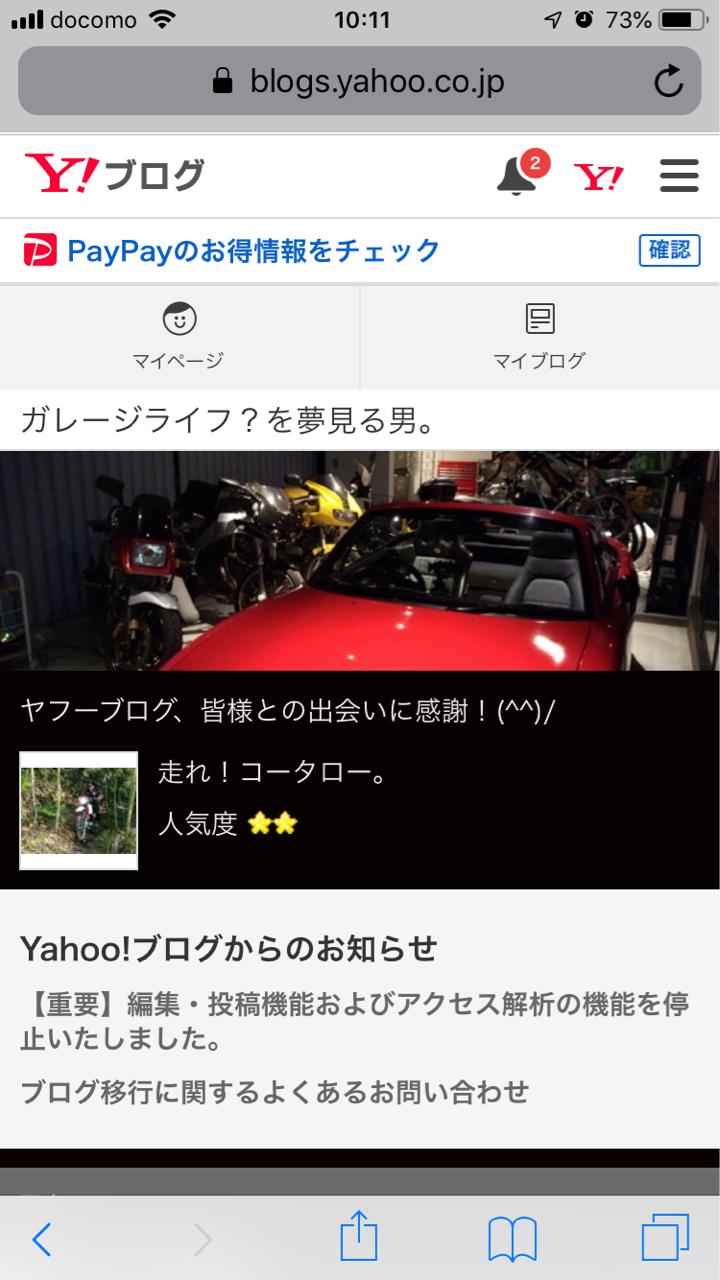Open ブログ移行に関するよくあるお問い合わせ link
The width and height of the screenshot is (720, 1280).
pyautogui.click(x=274, y=1091)
